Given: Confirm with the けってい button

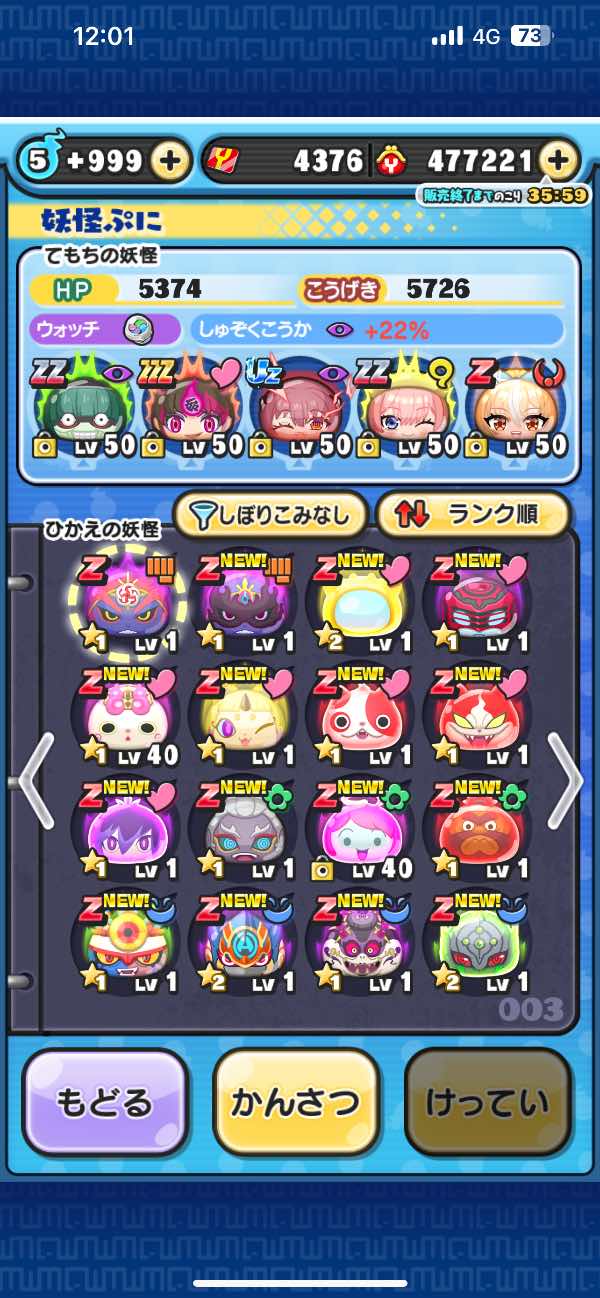Looking at the screenshot, I should (487, 1102).
